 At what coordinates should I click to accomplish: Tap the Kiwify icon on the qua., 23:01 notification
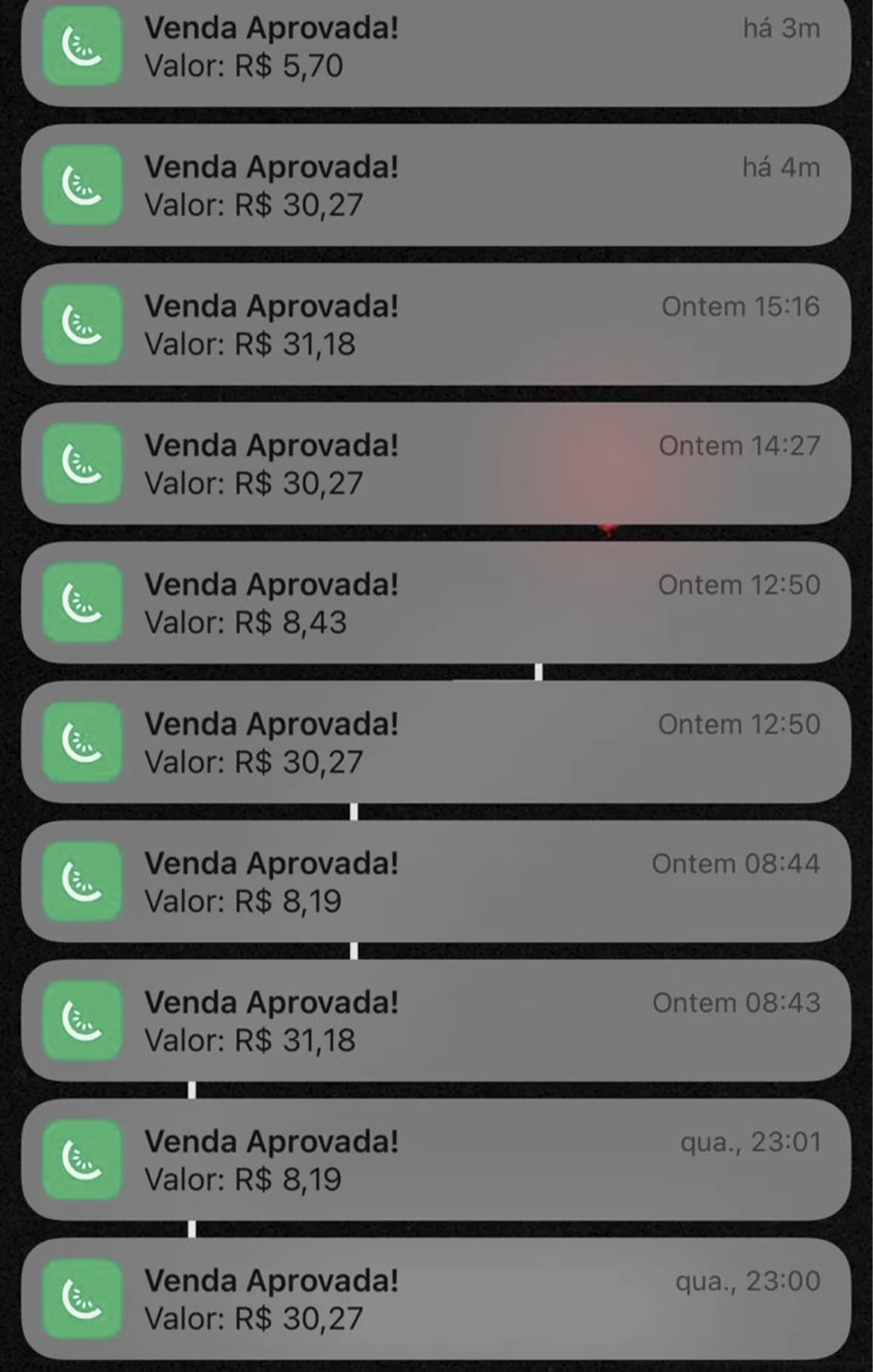pos(84,1160)
